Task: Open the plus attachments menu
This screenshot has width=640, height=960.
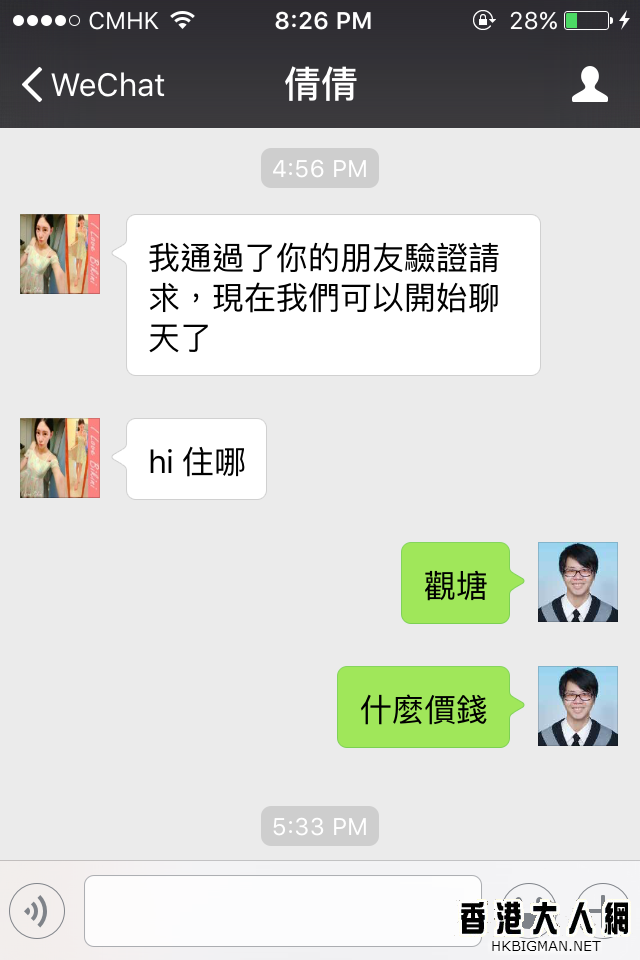Action: point(603,910)
